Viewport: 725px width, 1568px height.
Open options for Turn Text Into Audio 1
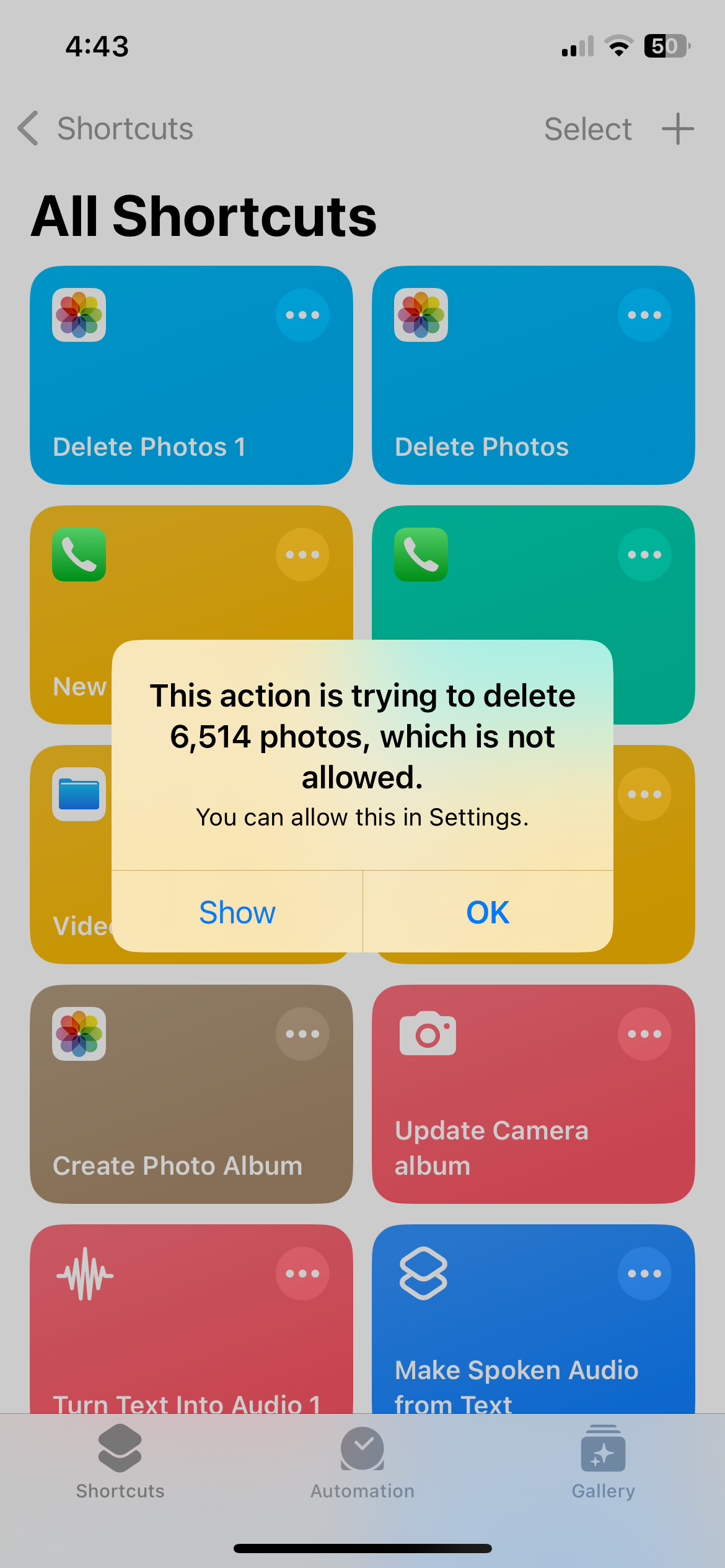pos(302,1273)
